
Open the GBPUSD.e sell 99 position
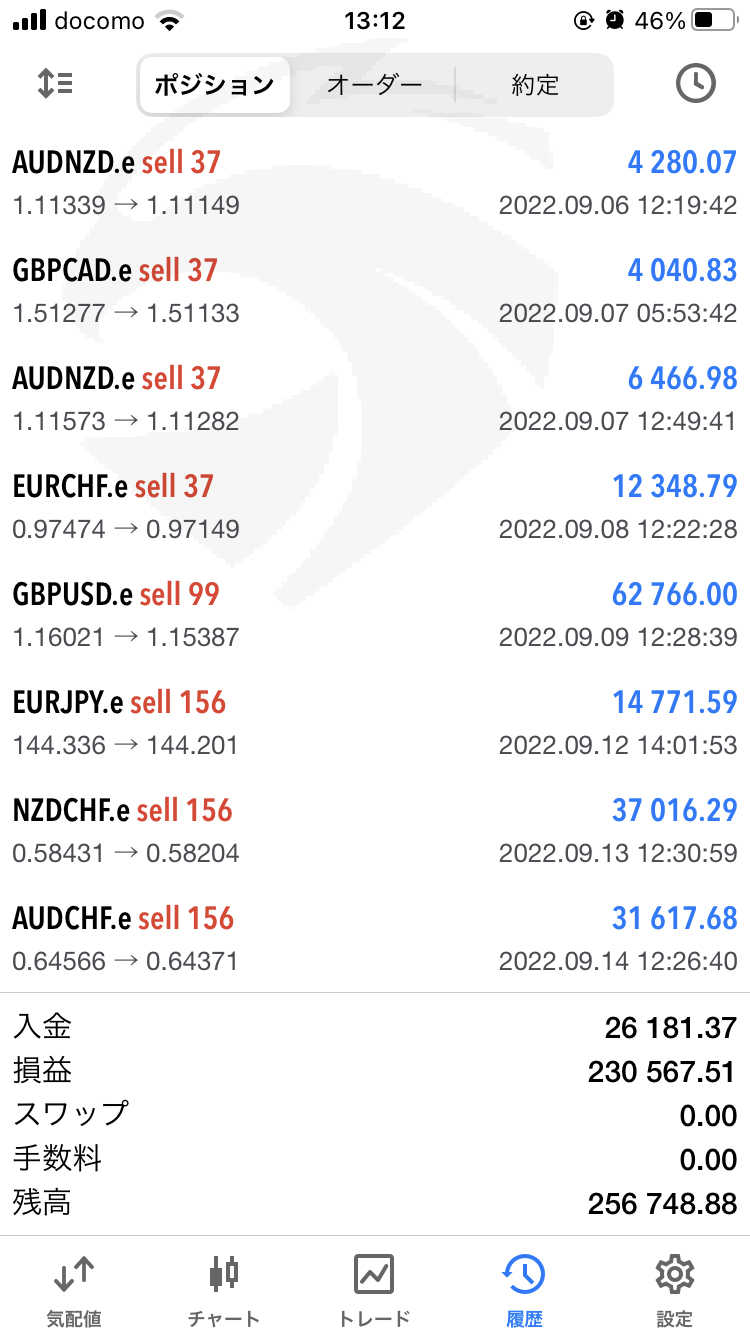375,615
